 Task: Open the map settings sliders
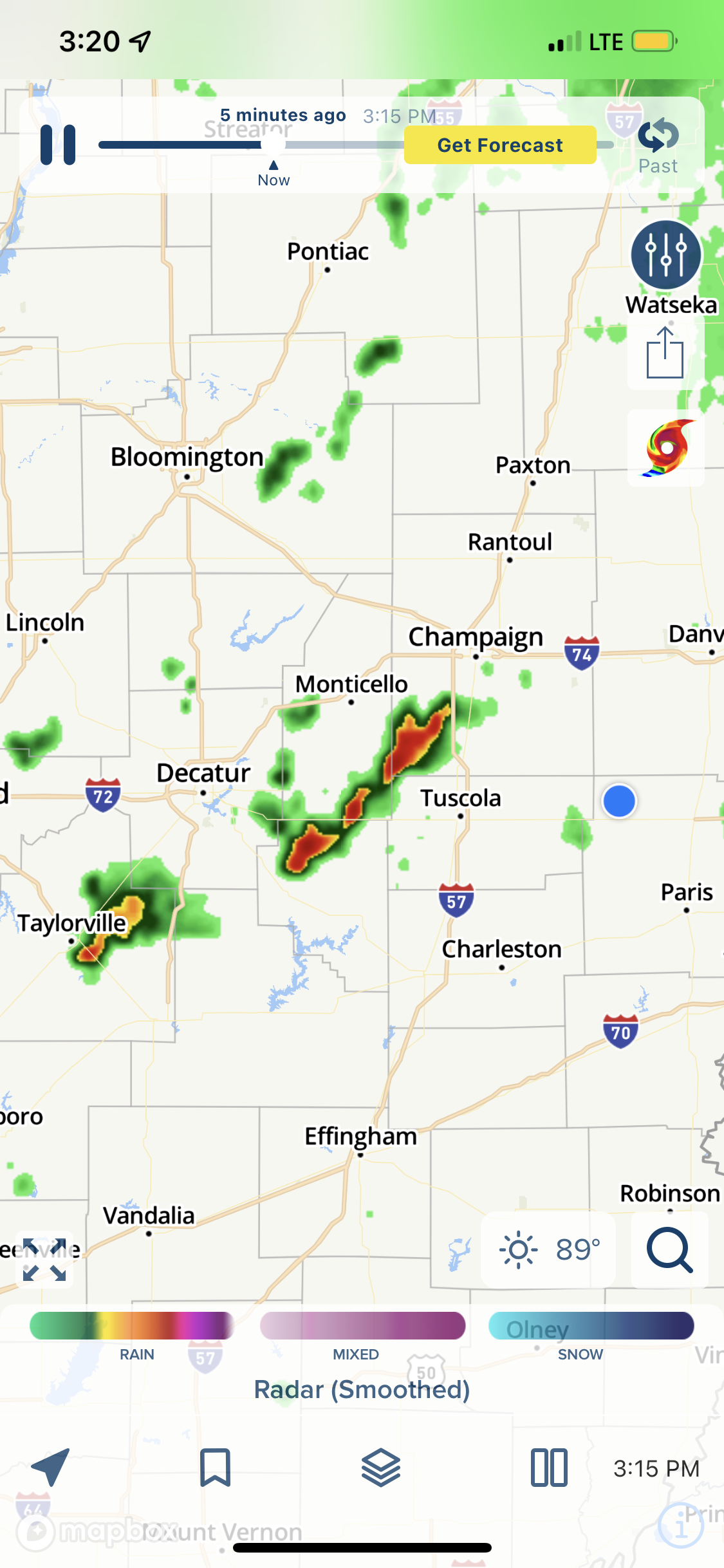665,255
